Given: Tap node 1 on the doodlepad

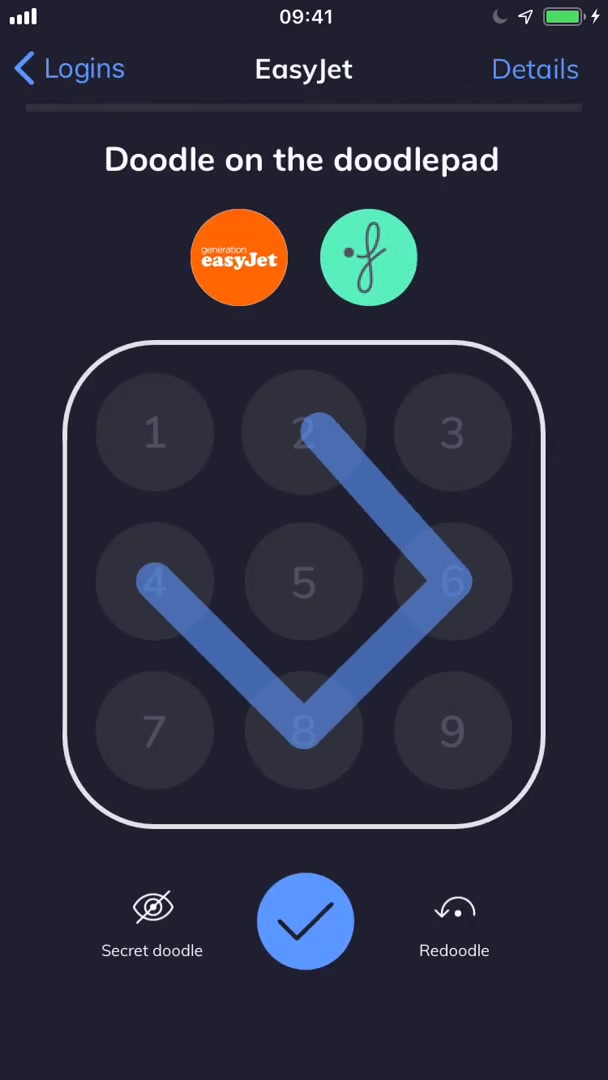Looking at the screenshot, I should point(154,433).
